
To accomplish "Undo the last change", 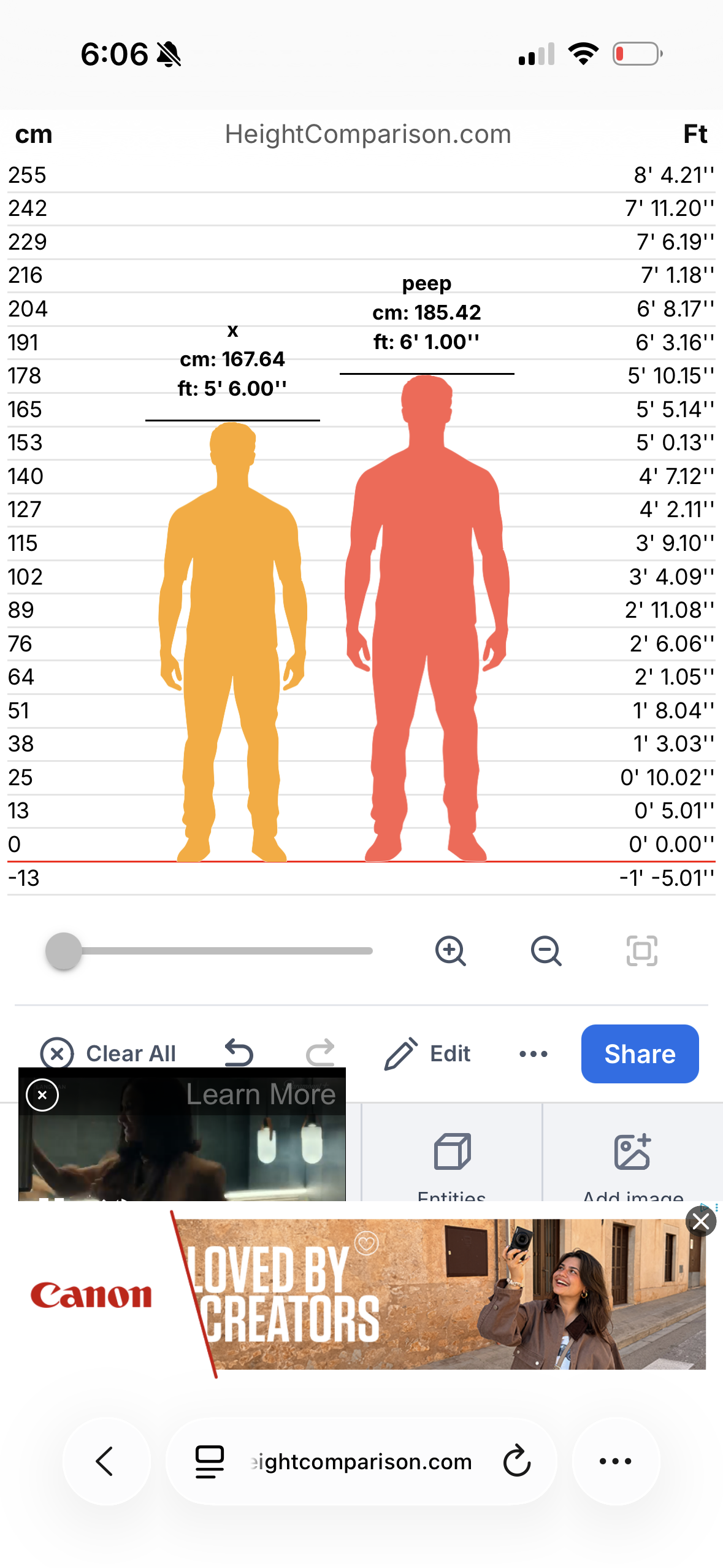I will click(239, 1054).
